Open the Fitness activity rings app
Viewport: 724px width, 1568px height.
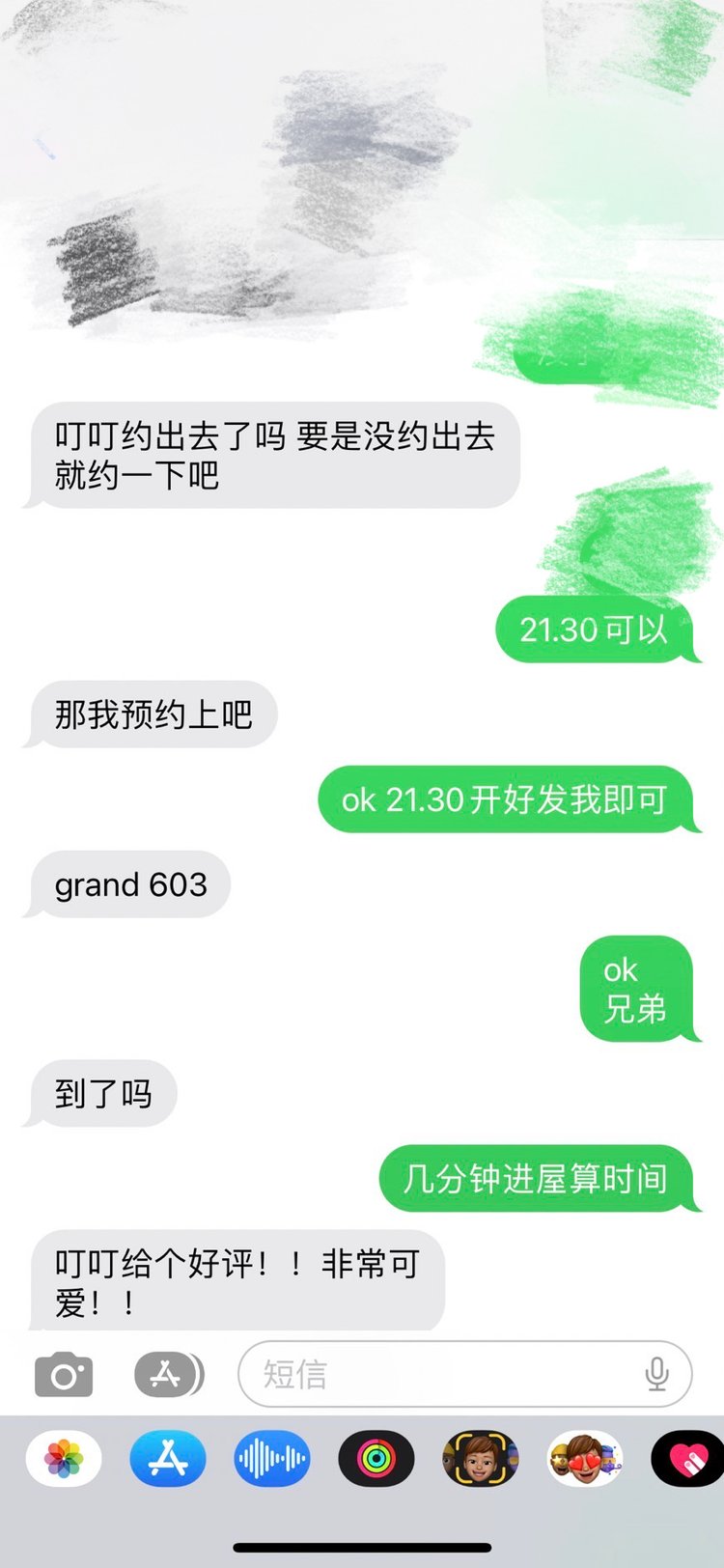click(x=376, y=1458)
